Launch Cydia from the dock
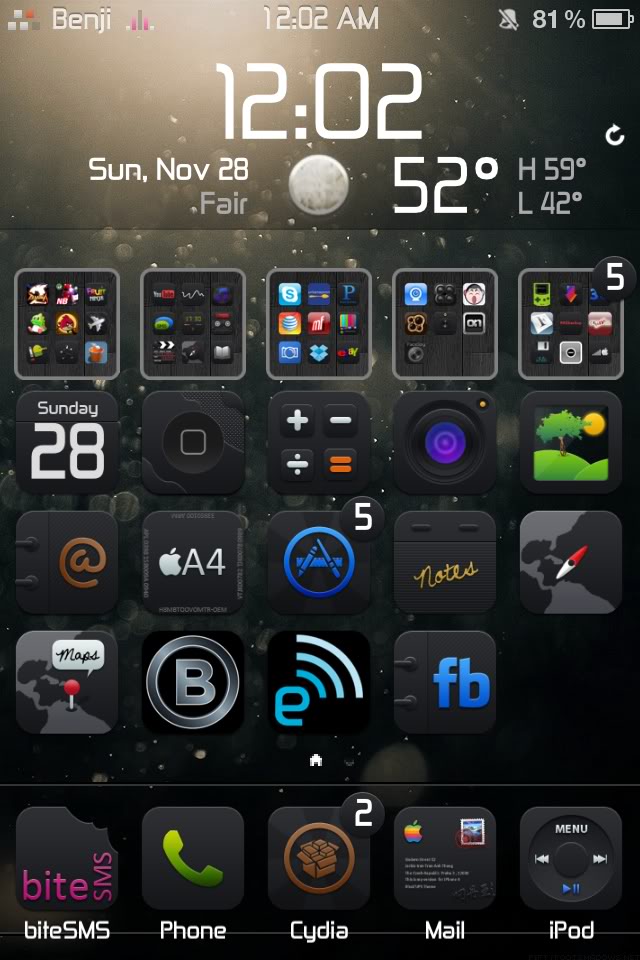 [x=319, y=858]
